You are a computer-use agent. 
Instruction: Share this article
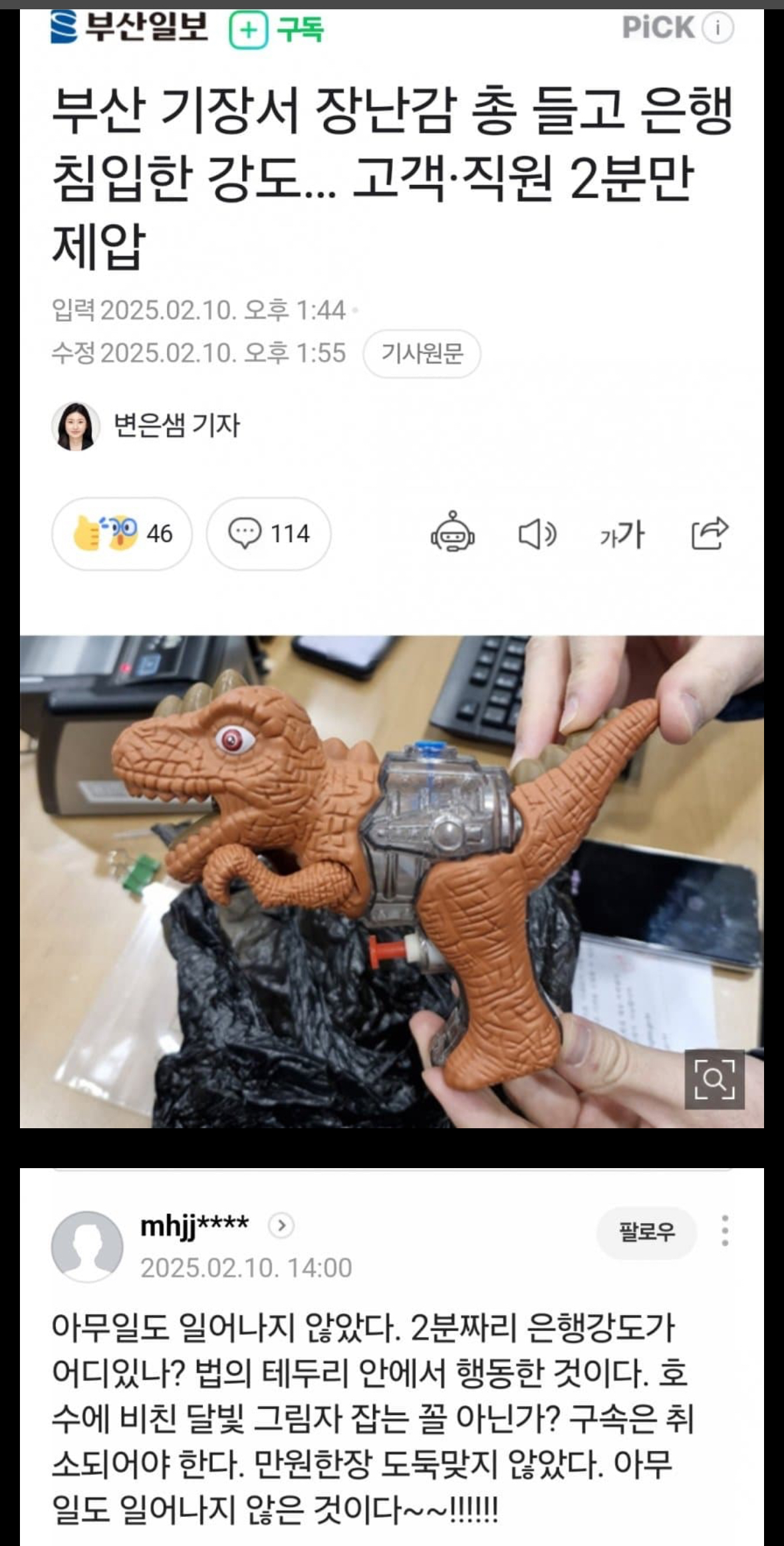tap(710, 533)
